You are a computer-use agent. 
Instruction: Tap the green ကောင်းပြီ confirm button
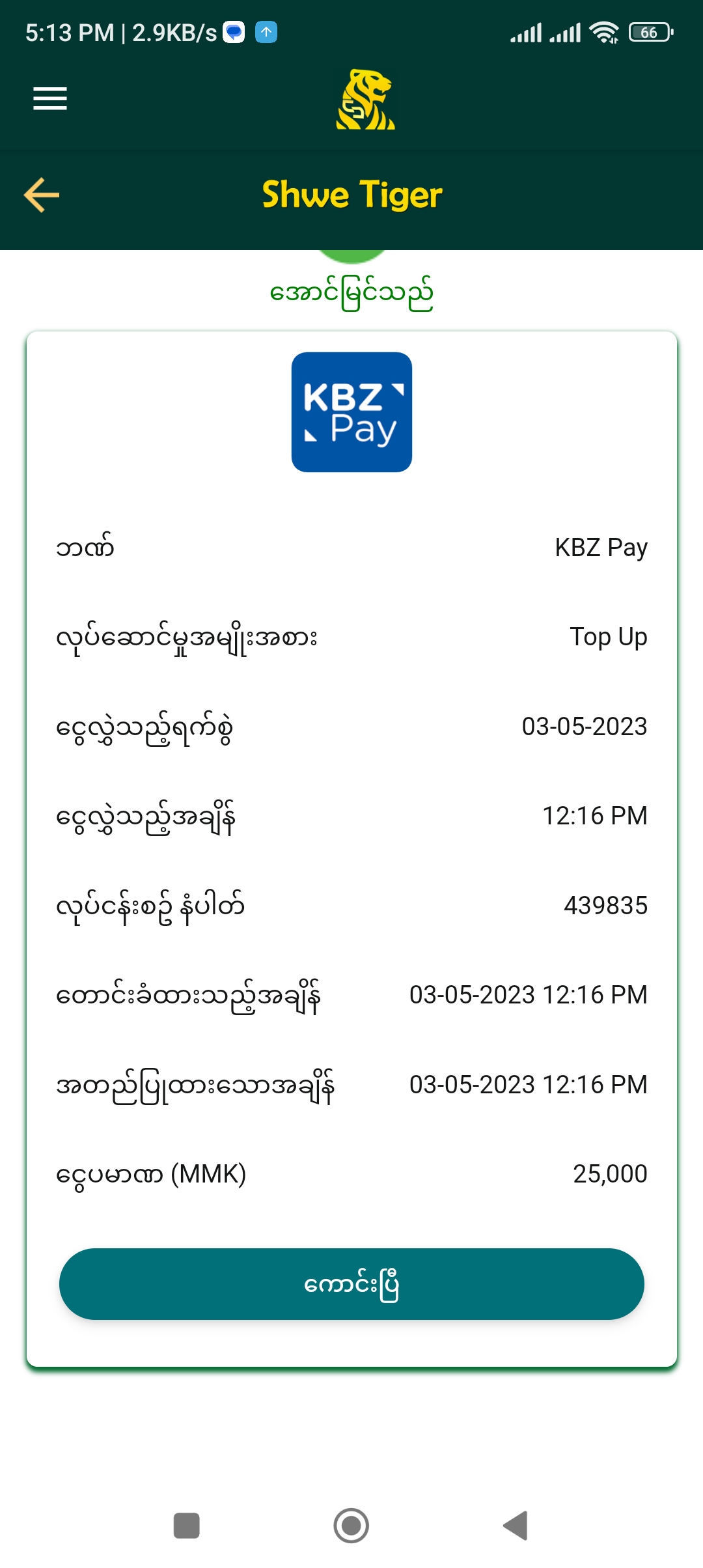(x=351, y=1283)
